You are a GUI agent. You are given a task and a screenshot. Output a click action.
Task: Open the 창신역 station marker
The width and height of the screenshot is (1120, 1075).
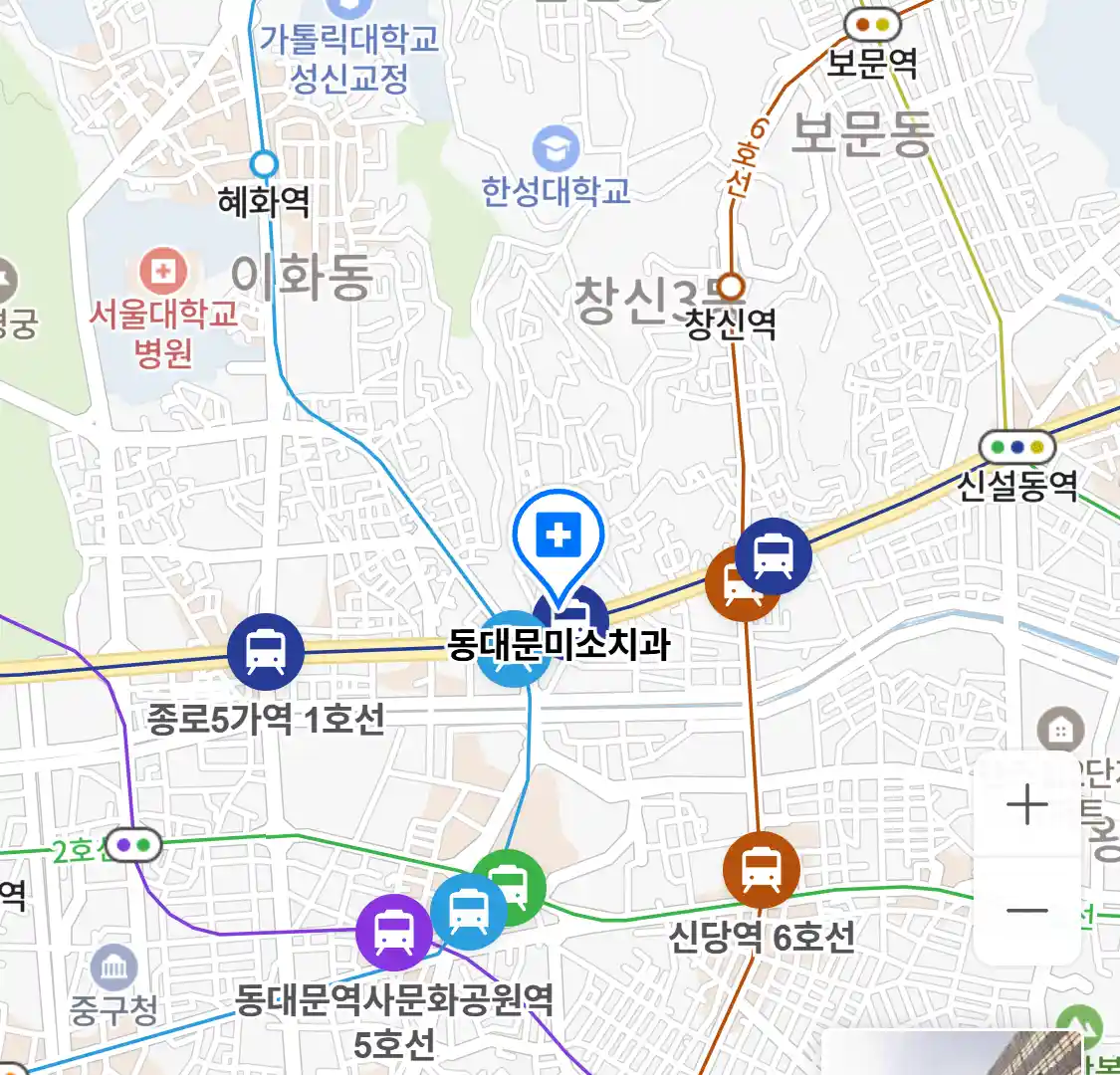point(732,287)
